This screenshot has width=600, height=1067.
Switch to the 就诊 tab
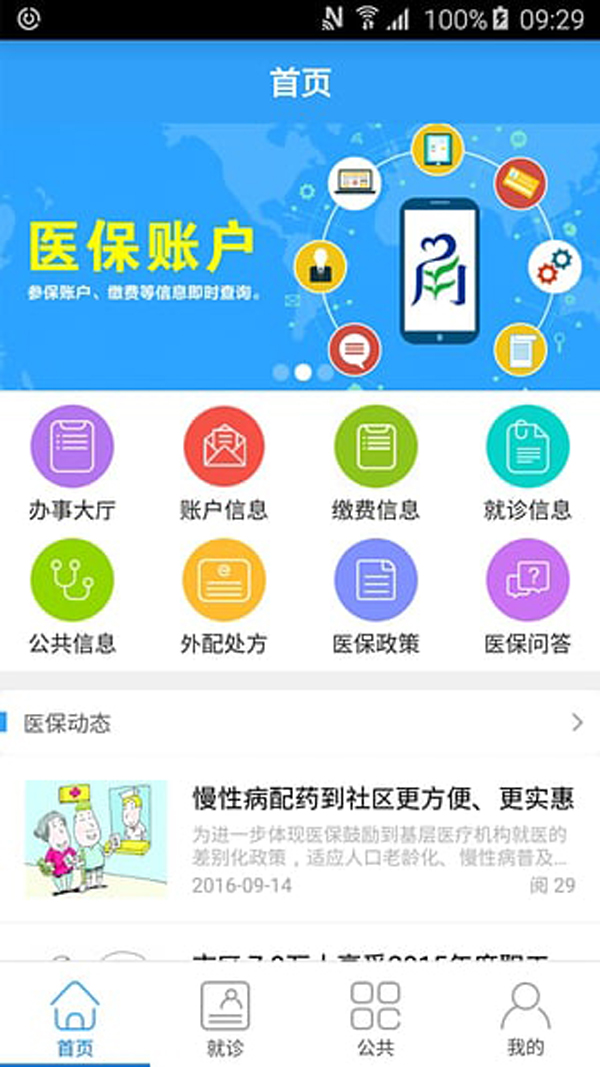click(x=225, y=1018)
